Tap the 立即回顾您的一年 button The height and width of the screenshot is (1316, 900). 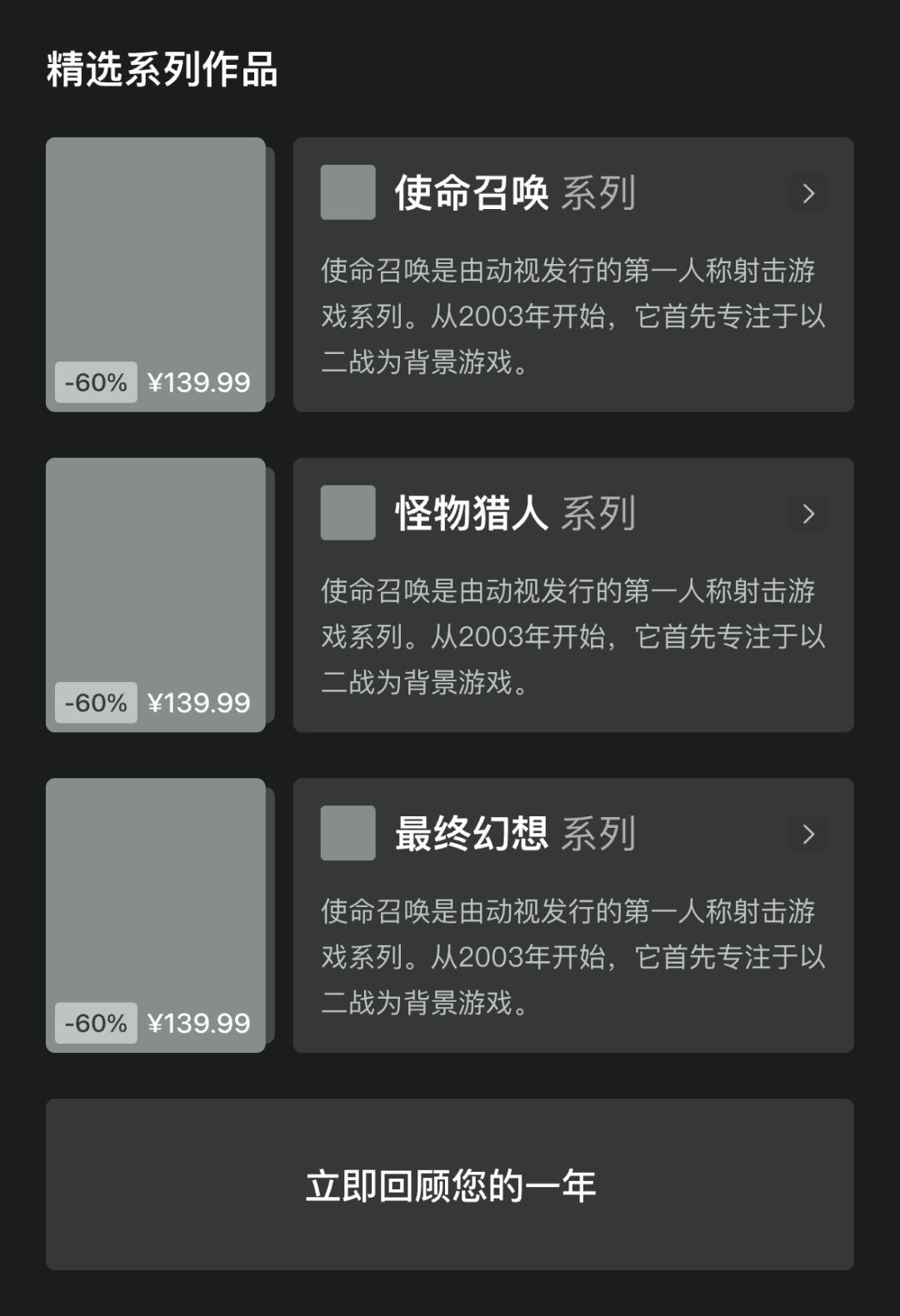tap(450, 1184)
